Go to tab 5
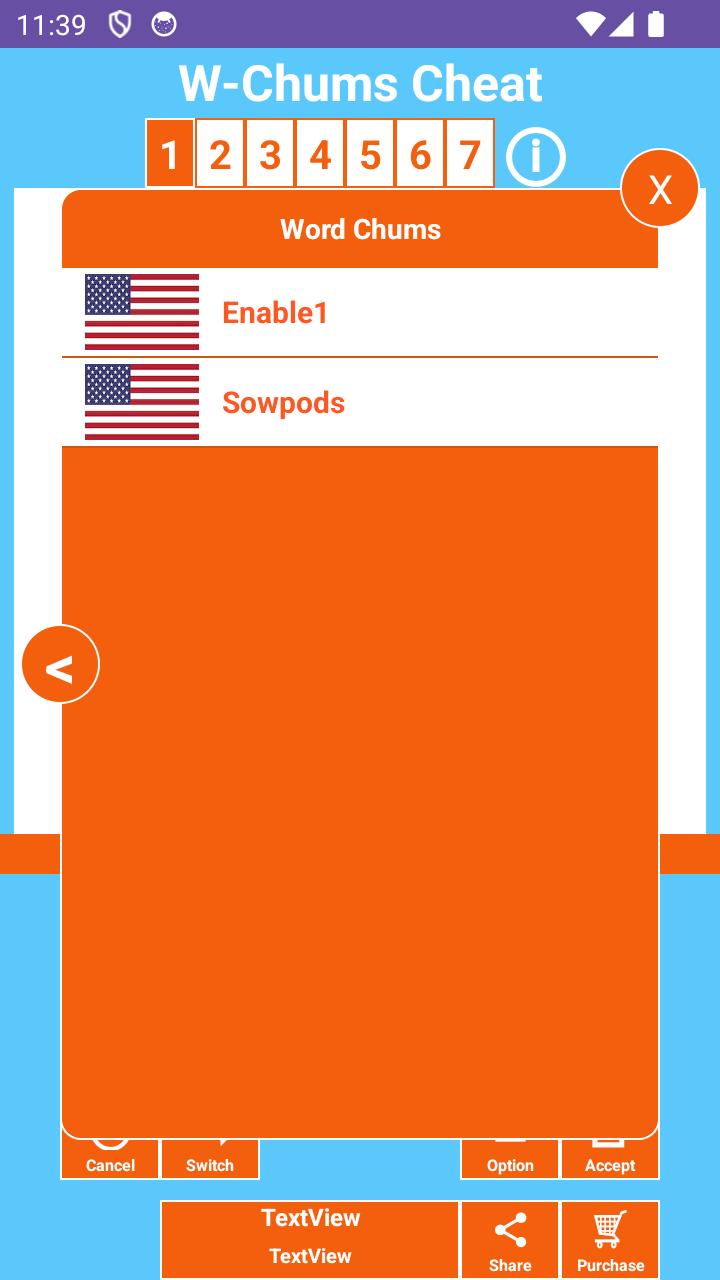Viewport: 720px width, 1280px height. pyautogui.click(x=370, y=153)
